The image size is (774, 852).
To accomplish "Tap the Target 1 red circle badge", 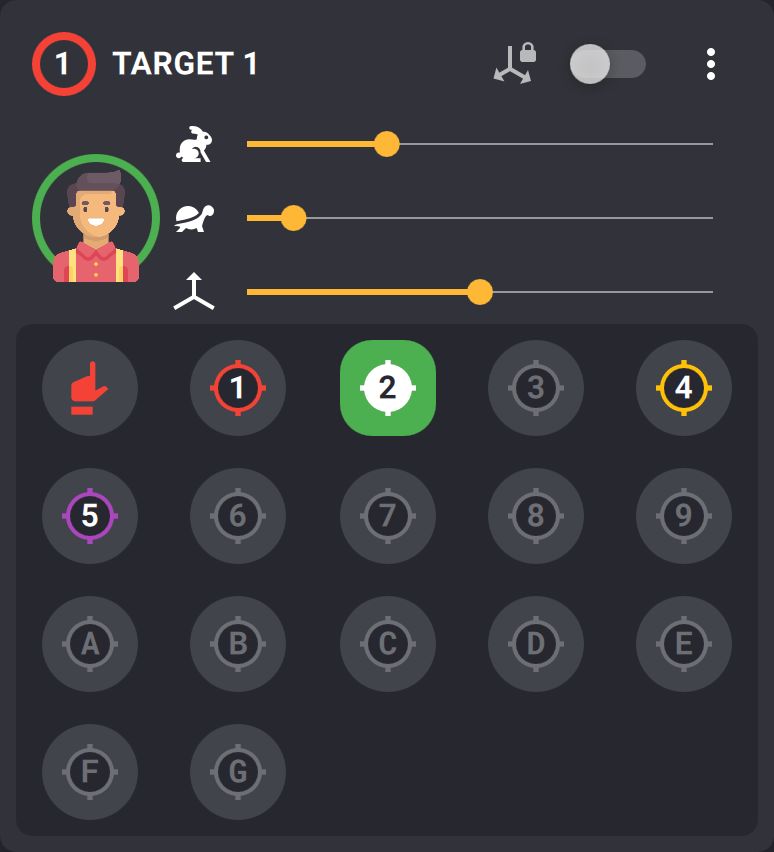I will [x=63, y=64].
